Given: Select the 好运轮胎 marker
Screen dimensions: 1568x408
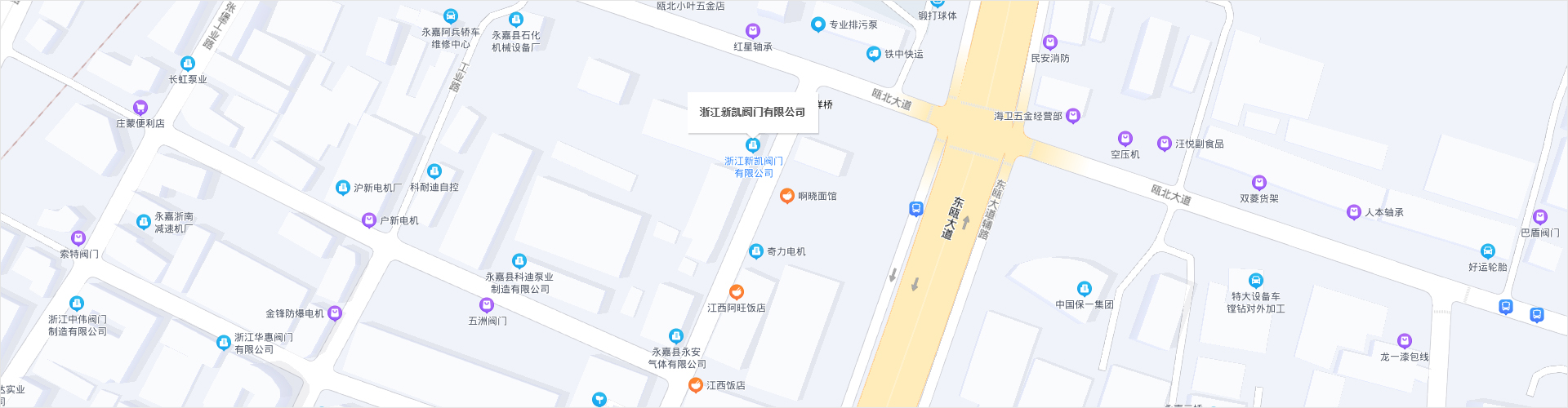Looking at the screenshot, I should click(x=1488, y=251).
